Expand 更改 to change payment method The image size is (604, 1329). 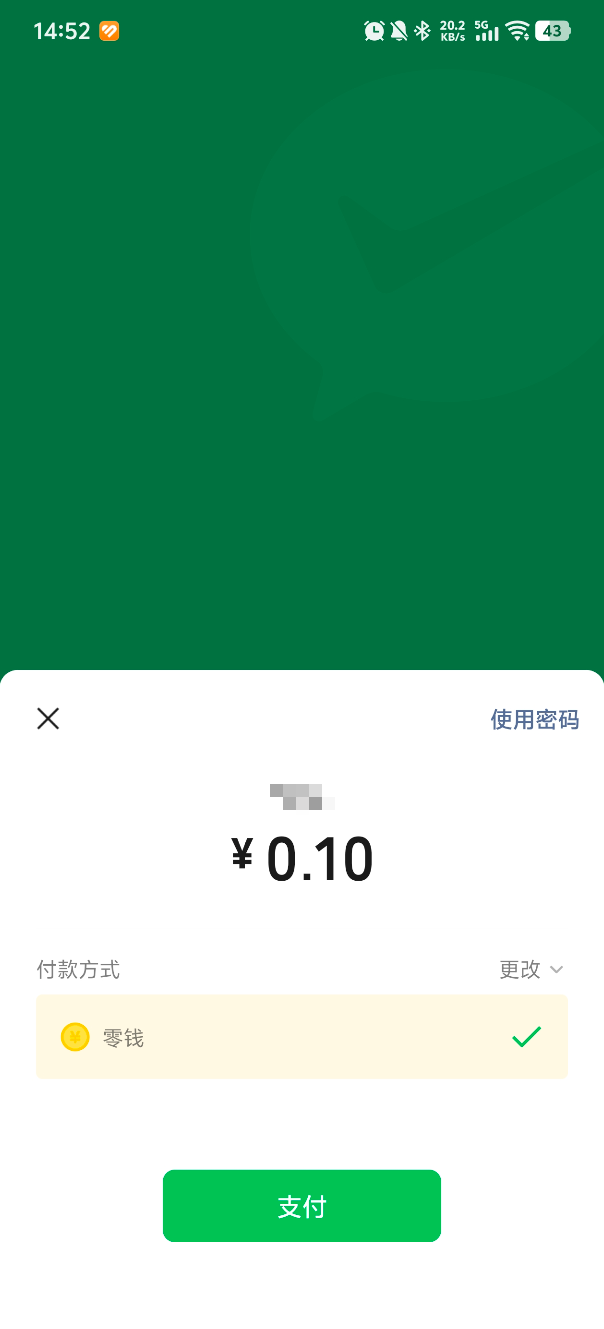coord(531,969)
